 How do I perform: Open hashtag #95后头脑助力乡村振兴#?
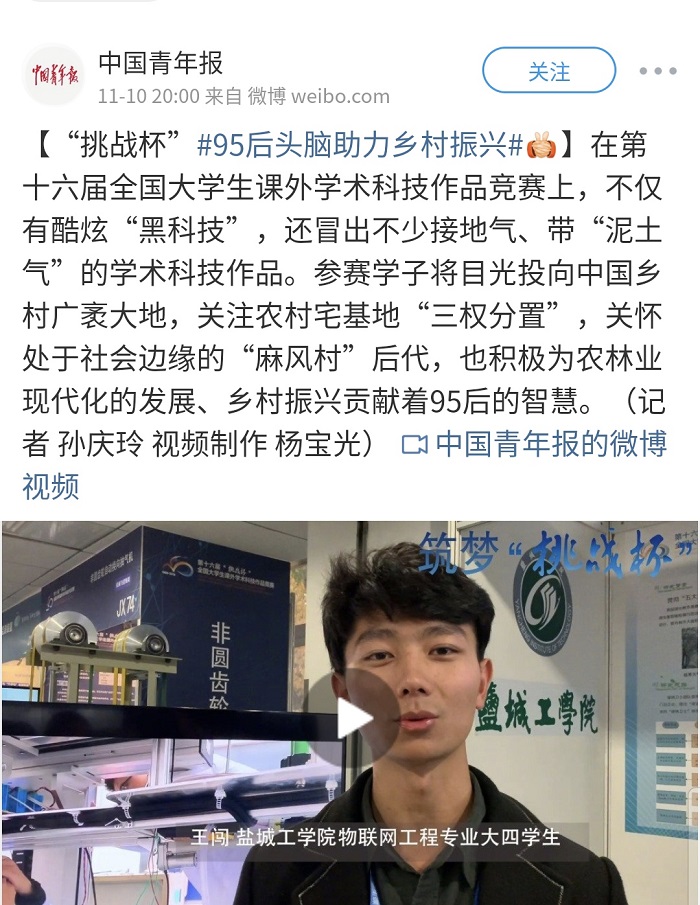[x=359, y=146]
